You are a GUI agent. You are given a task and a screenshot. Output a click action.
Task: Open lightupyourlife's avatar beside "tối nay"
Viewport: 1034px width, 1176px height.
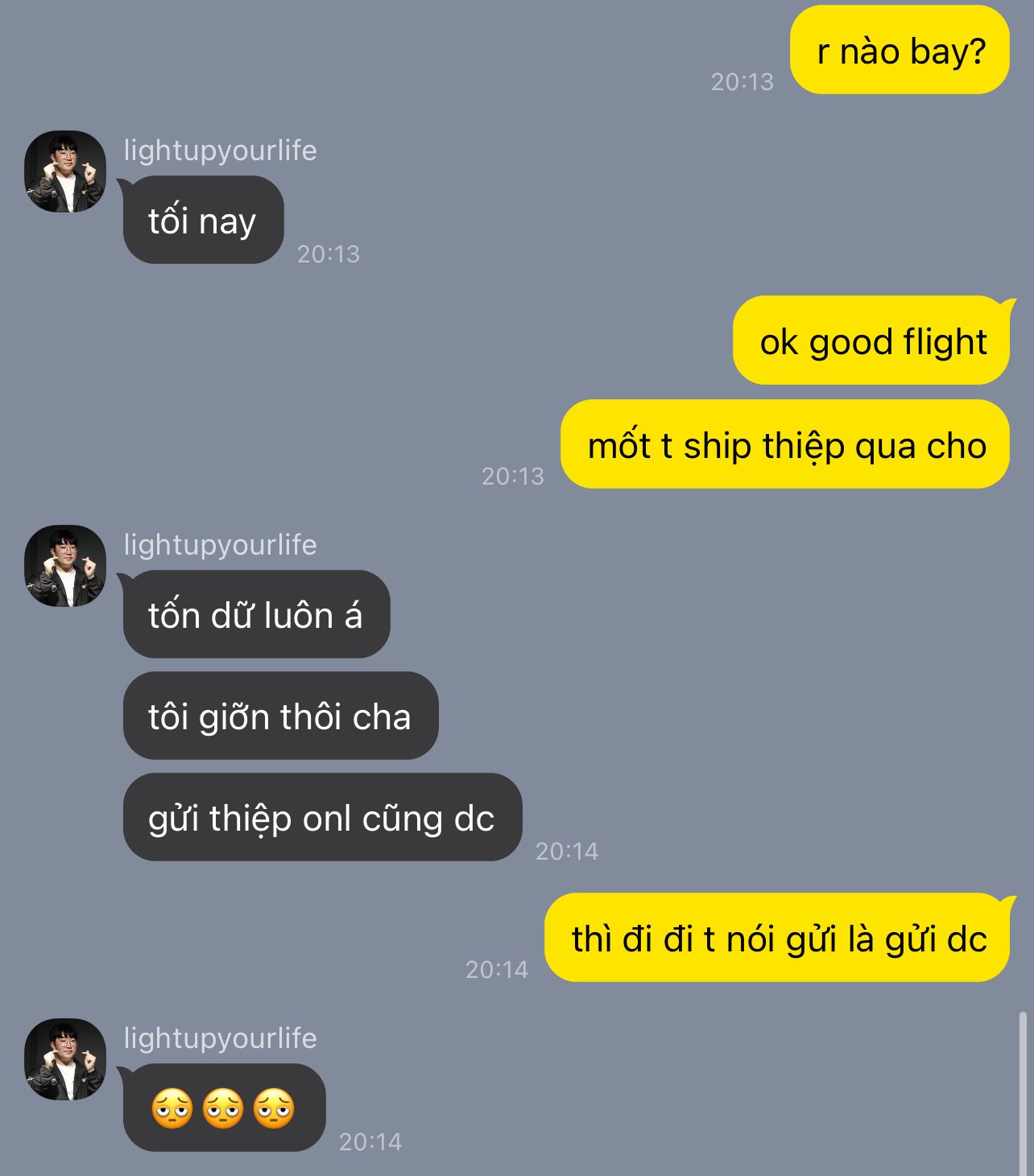coord(65,171)
